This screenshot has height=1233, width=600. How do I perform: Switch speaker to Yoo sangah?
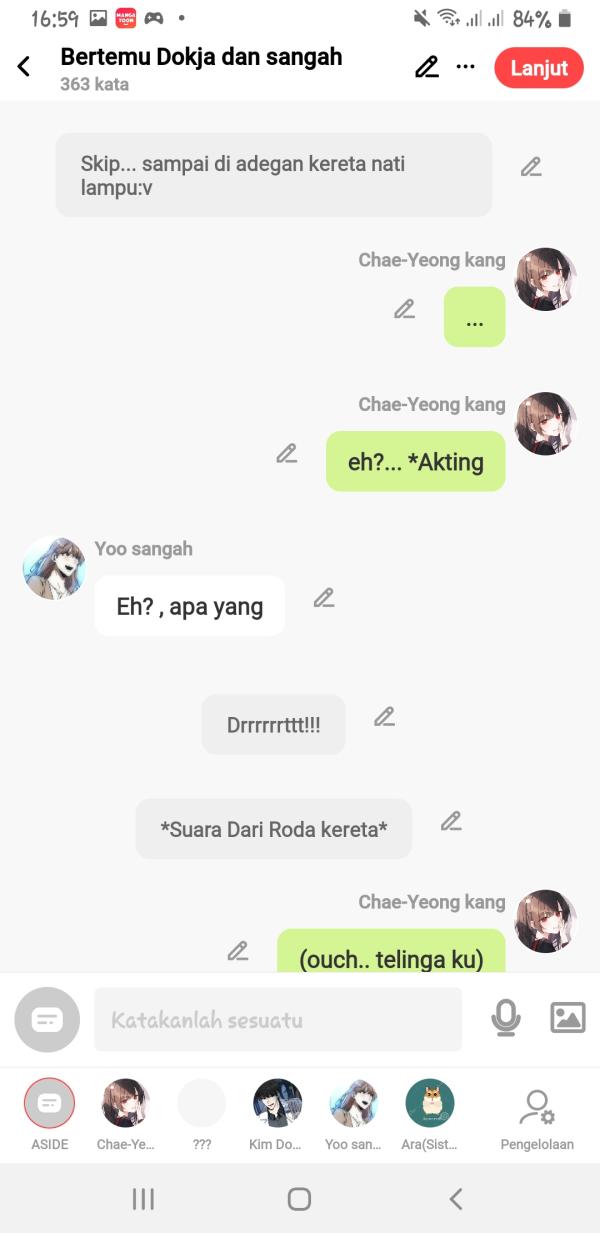click(x=353, y=1104)
